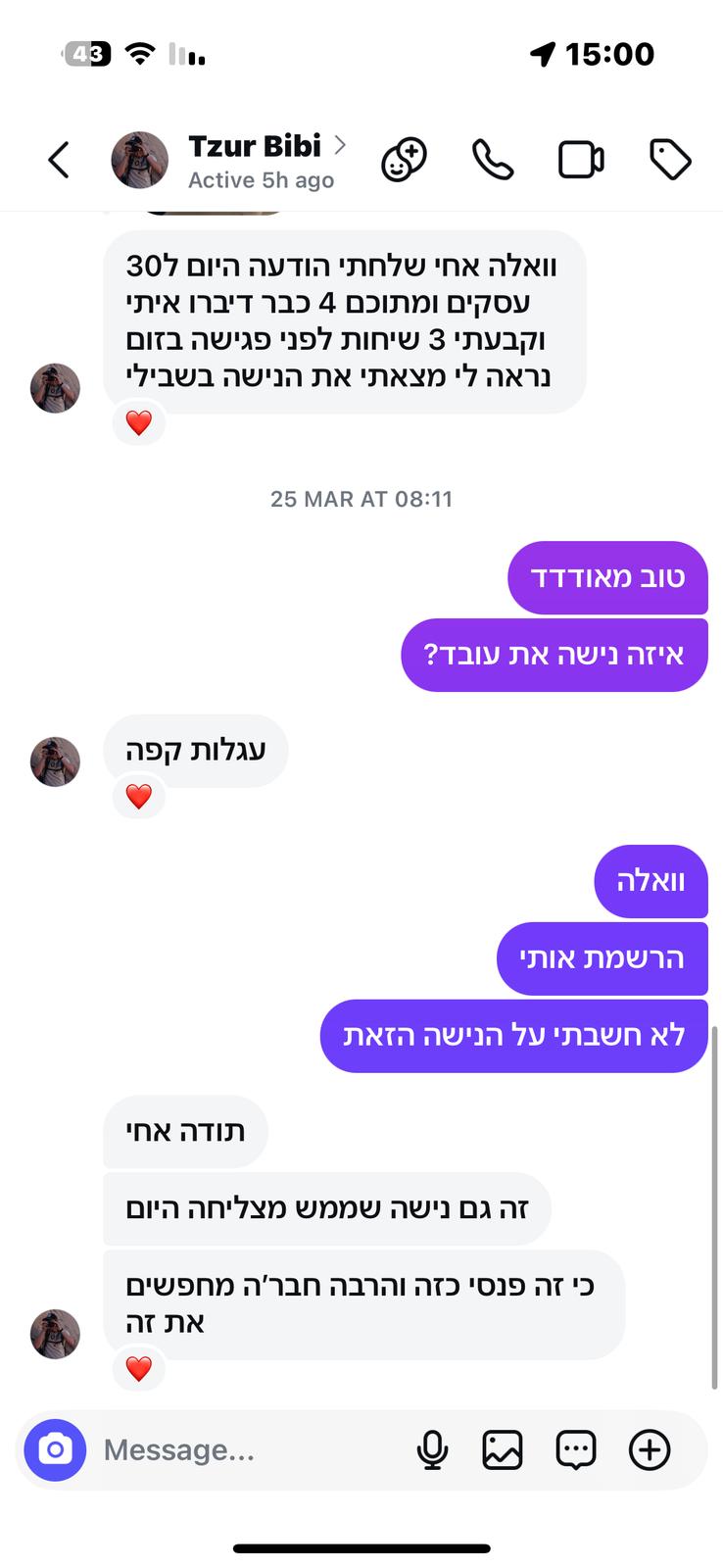
Task: Open the label tag icon
Action: pyautogui.click(x=670, y=160)
